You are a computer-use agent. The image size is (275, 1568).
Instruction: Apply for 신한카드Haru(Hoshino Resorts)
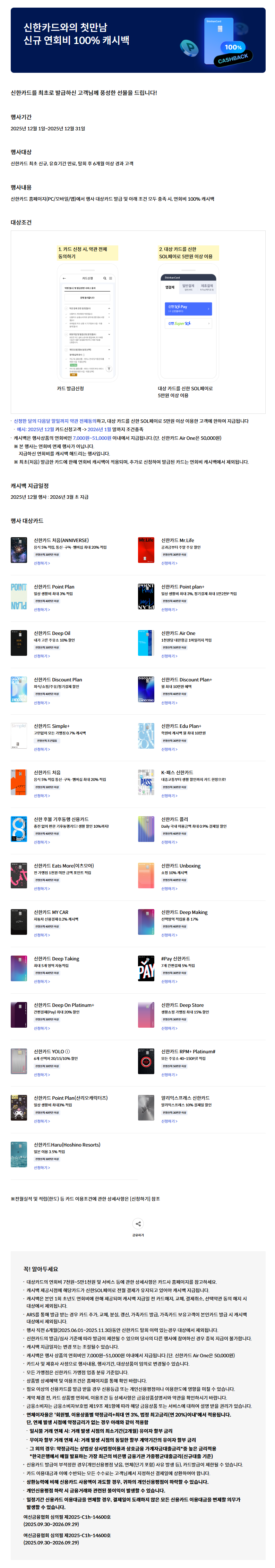coord(41,1167)
